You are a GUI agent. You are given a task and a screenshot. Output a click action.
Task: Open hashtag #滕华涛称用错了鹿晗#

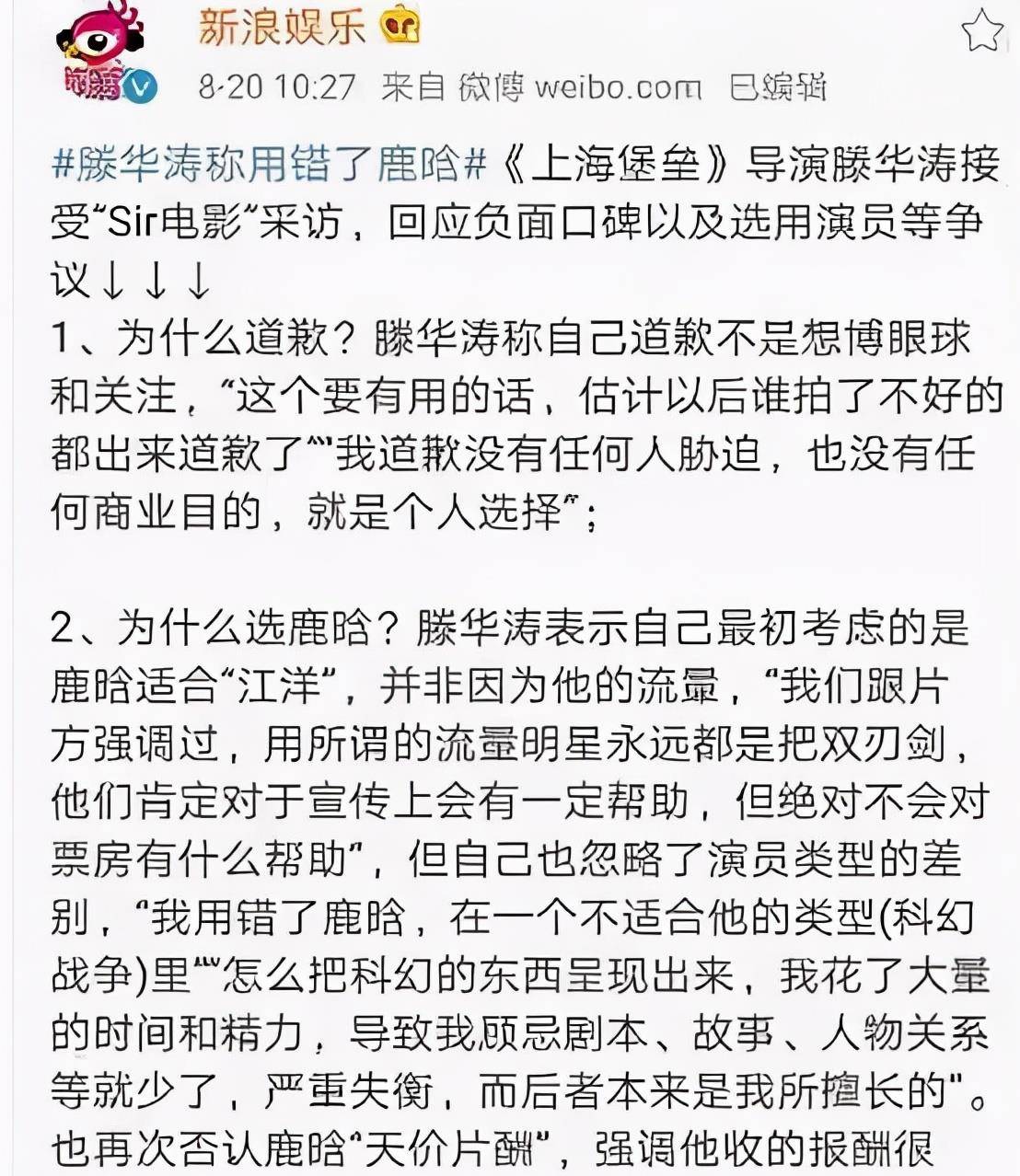(x=270, y=166)
